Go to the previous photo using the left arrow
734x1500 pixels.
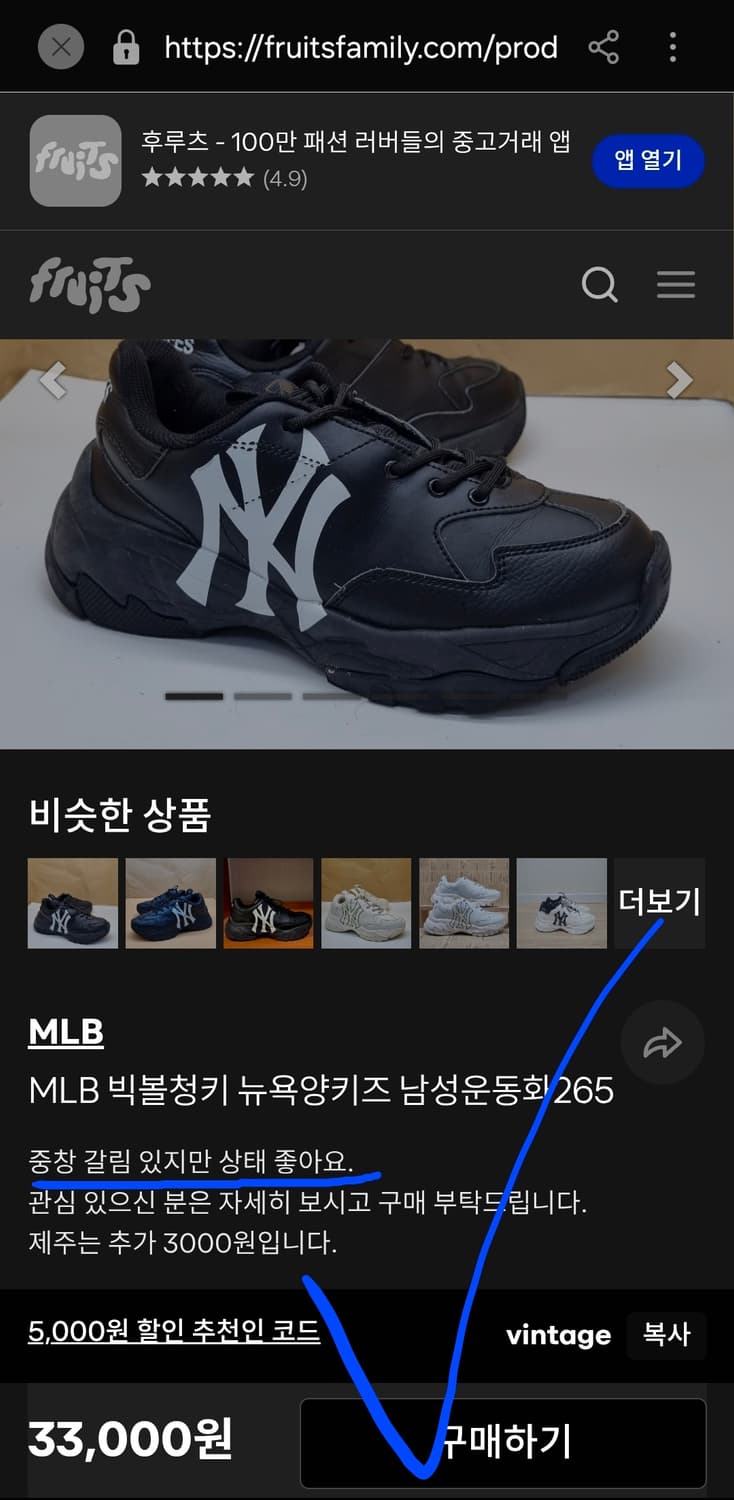pos(50,380)
